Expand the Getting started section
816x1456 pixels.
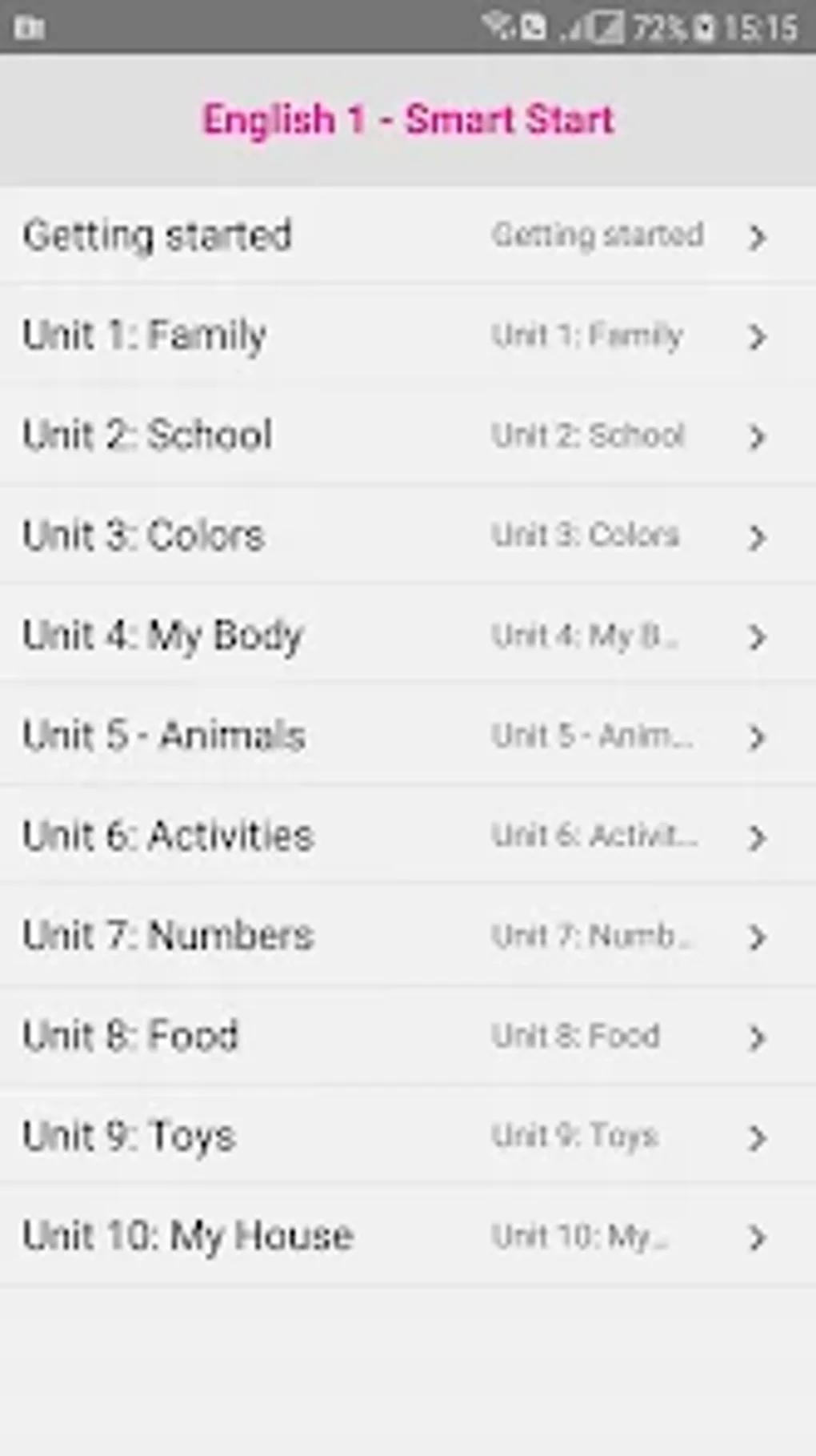[758, 237]
